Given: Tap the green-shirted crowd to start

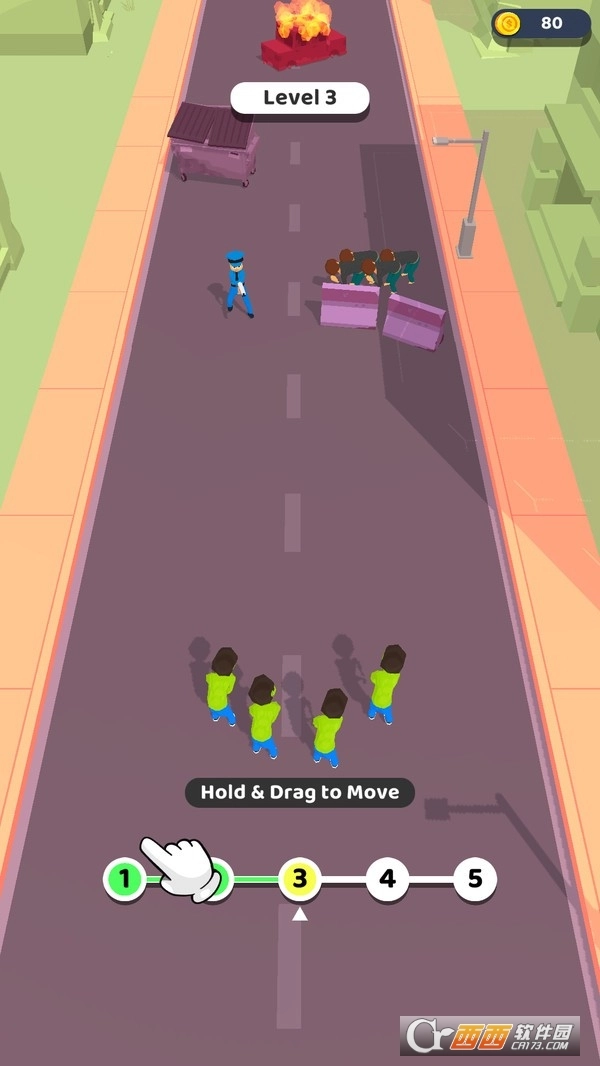Looking at the screenshot, I should [303, 705].
